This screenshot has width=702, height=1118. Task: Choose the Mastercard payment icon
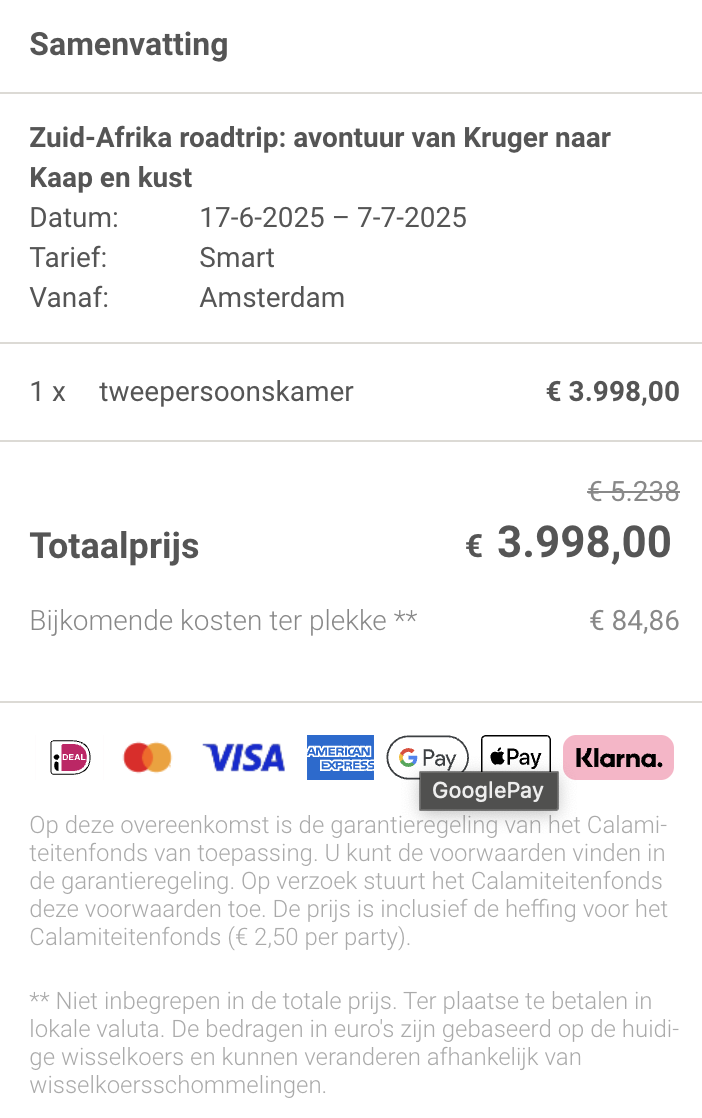tap(147, 757)
